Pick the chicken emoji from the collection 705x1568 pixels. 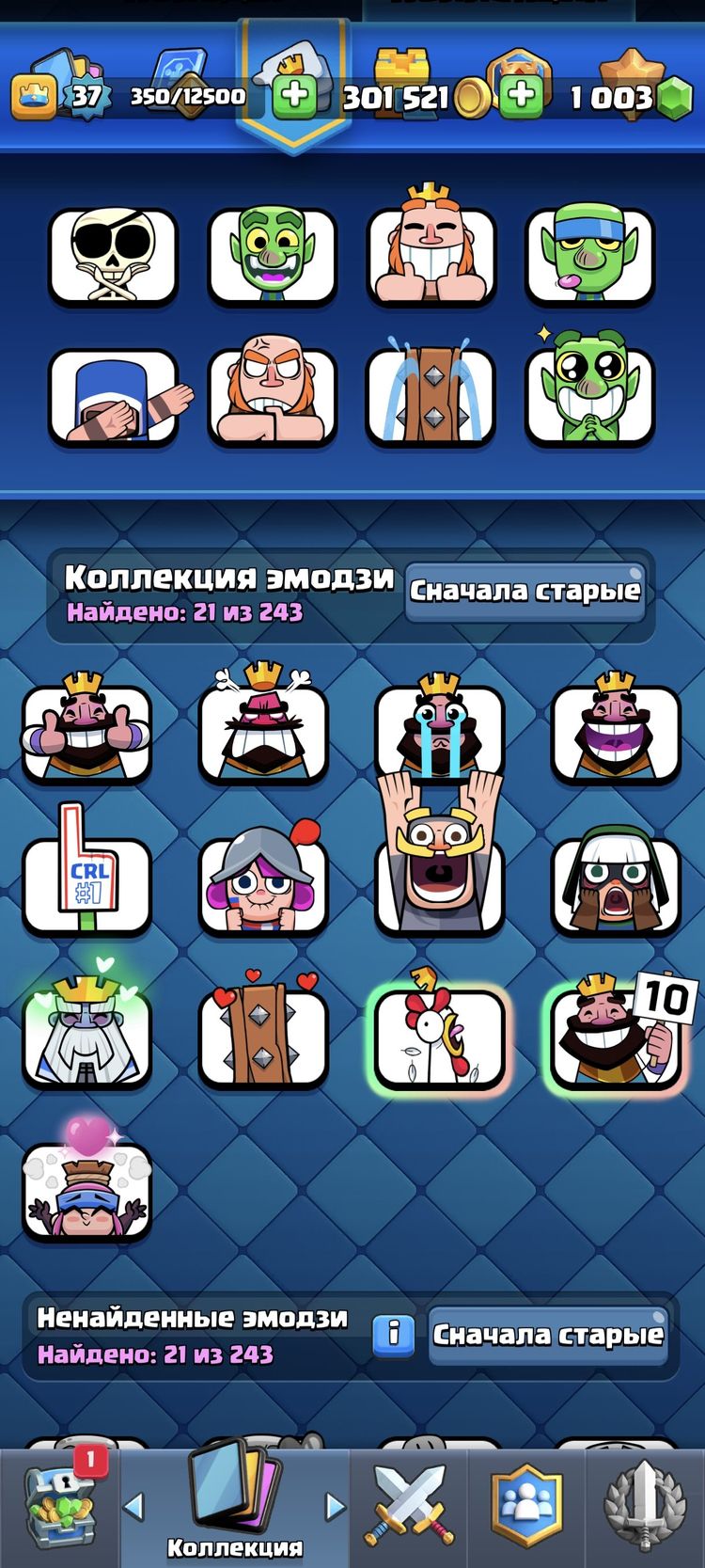tap(439, 1037)
